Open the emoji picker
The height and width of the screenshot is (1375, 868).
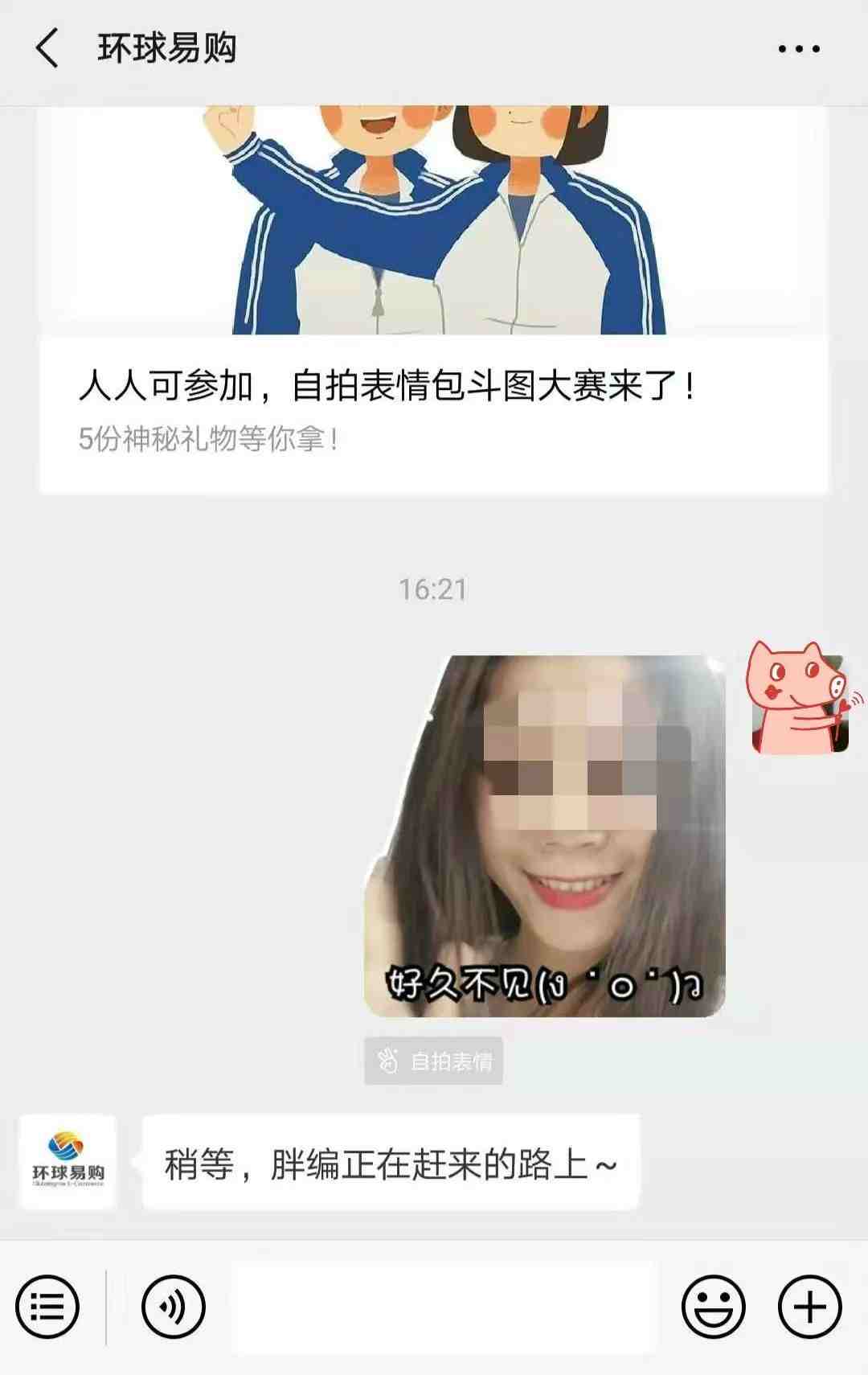point(713,1307)
